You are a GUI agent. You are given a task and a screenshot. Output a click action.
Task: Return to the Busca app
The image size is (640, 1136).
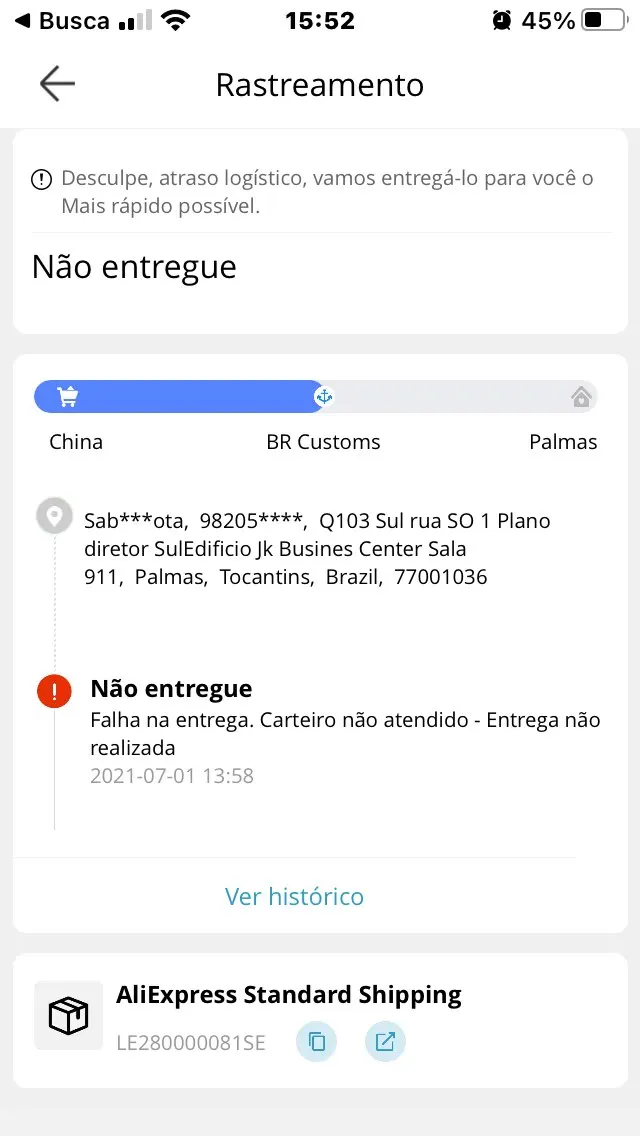(60, 21)
